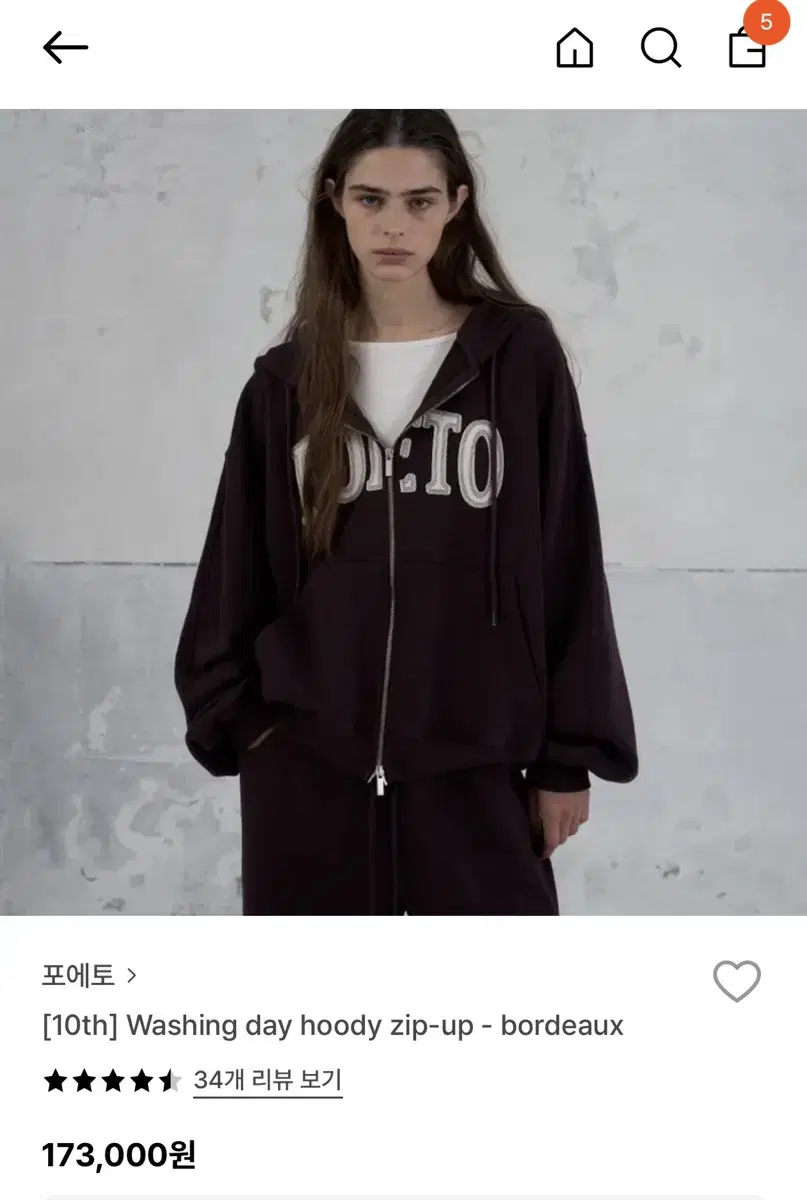Tap the search magnifier icon
807x1200 pixels.
pyautogui.click(x=659, y=48)
